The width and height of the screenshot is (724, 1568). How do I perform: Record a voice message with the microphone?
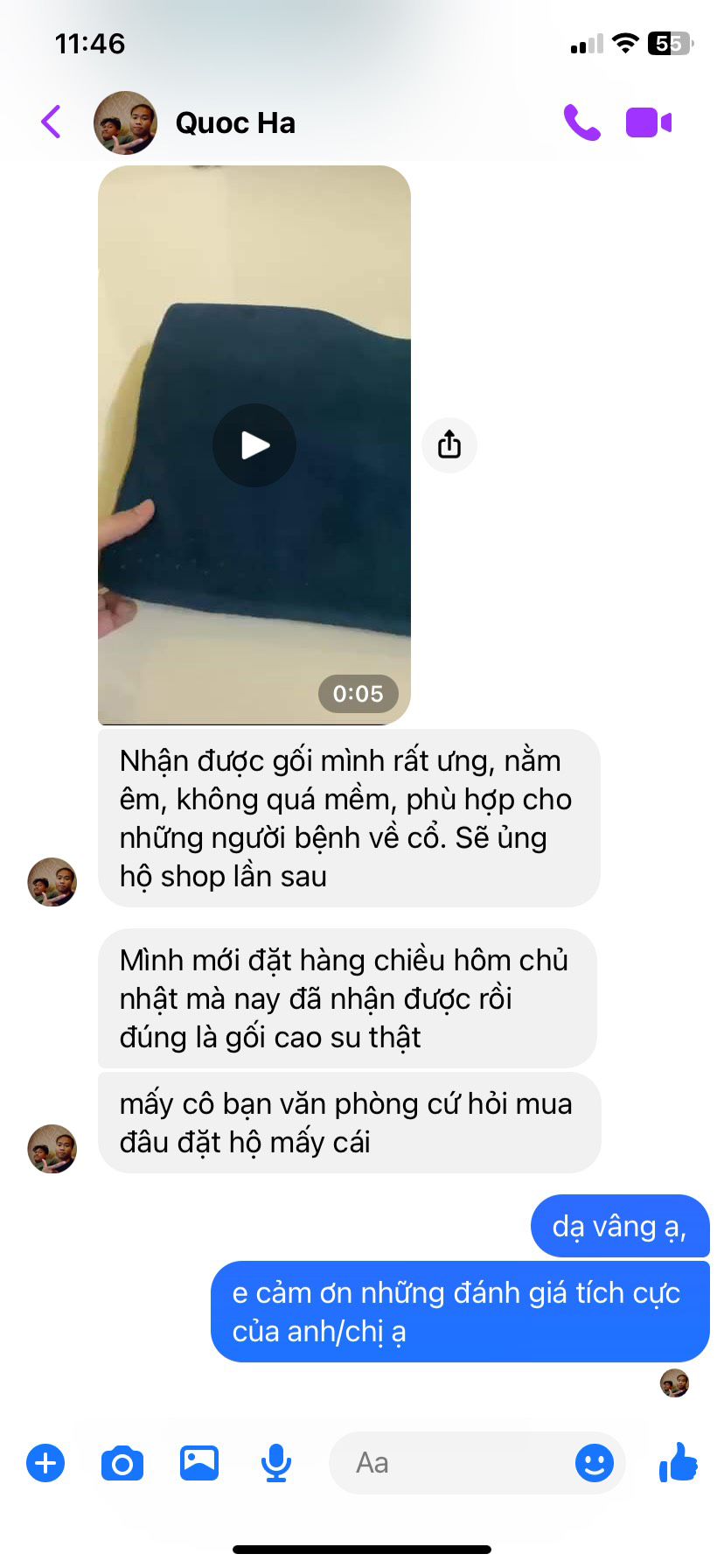tap(276, 1463)
